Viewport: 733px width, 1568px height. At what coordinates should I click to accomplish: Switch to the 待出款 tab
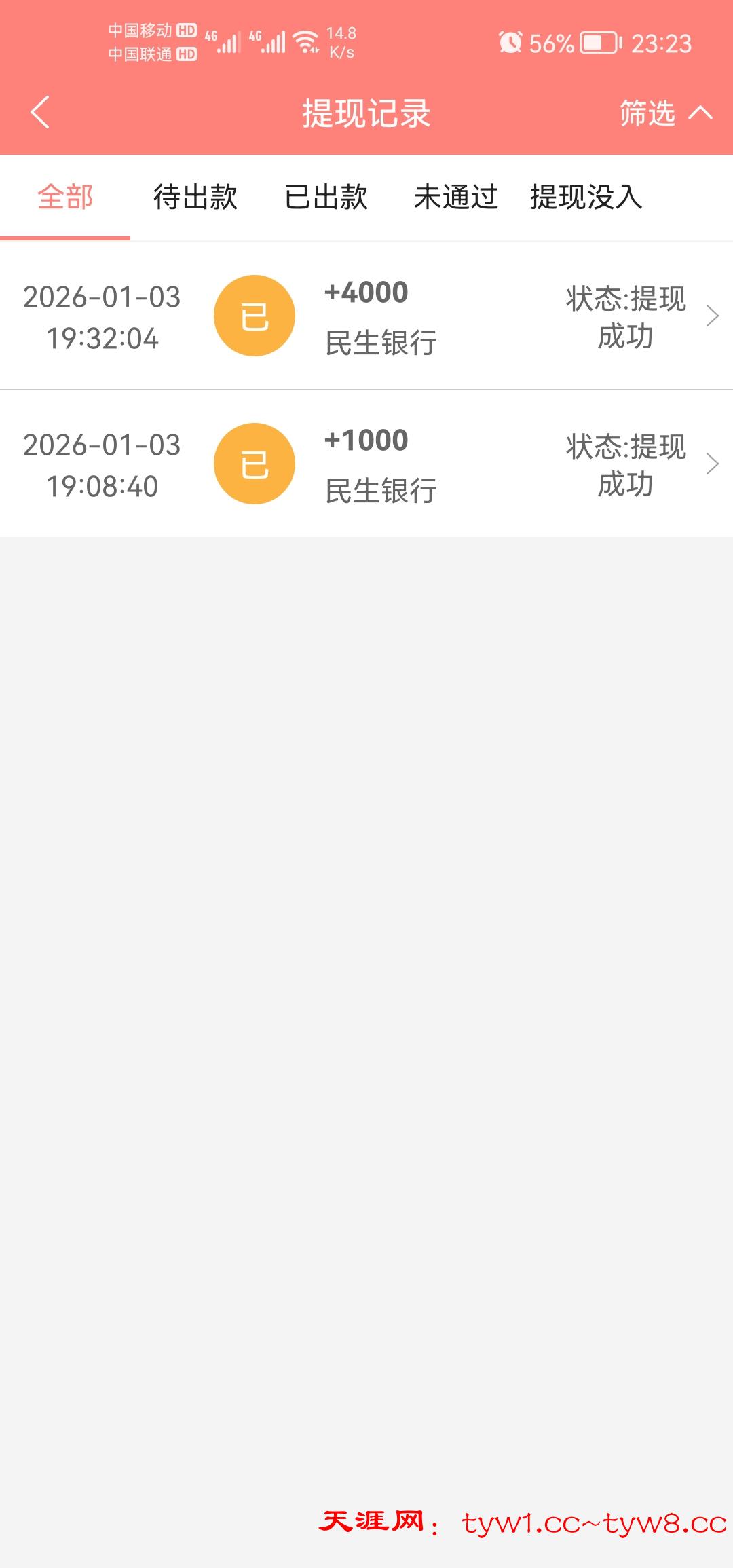tap(195, 198)
